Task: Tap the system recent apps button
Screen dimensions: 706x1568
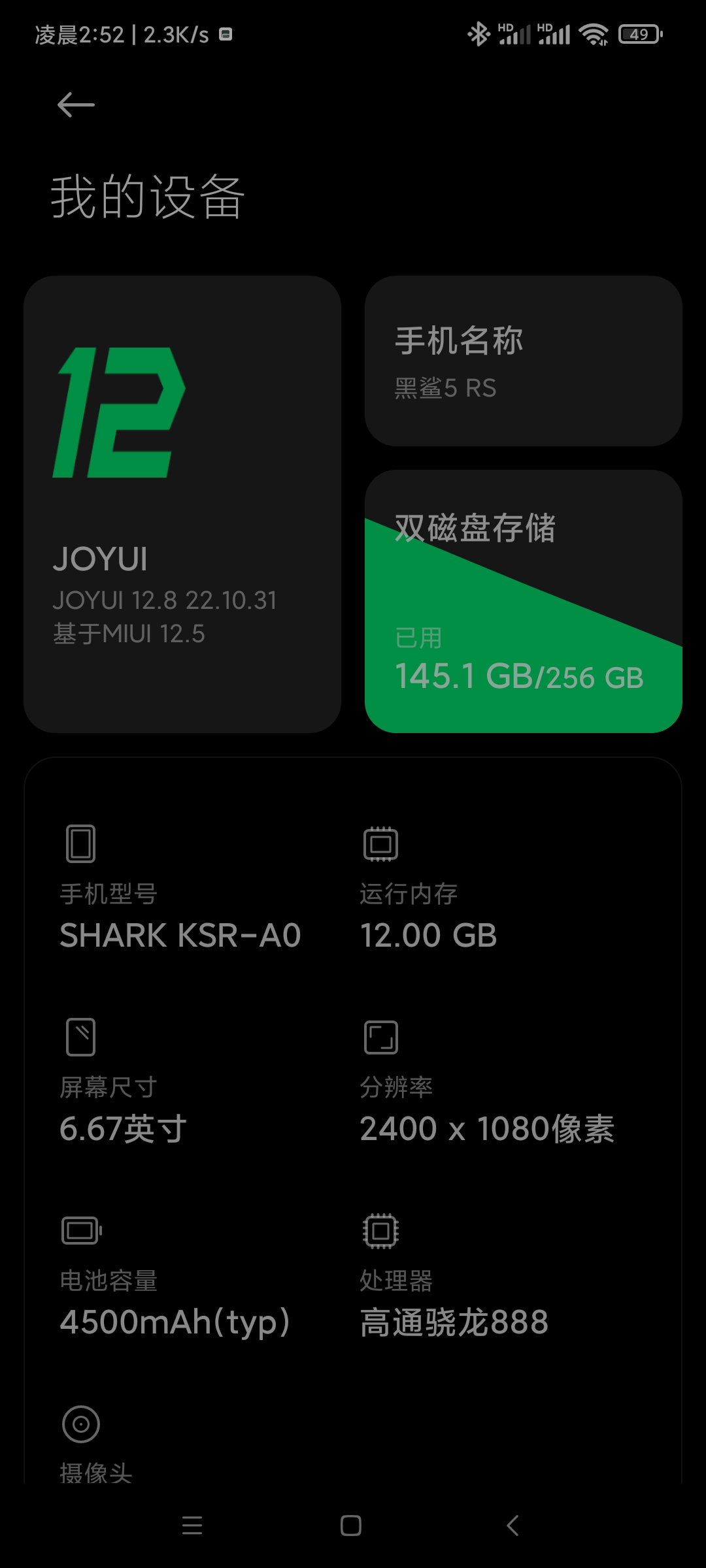Action: 192,1525
